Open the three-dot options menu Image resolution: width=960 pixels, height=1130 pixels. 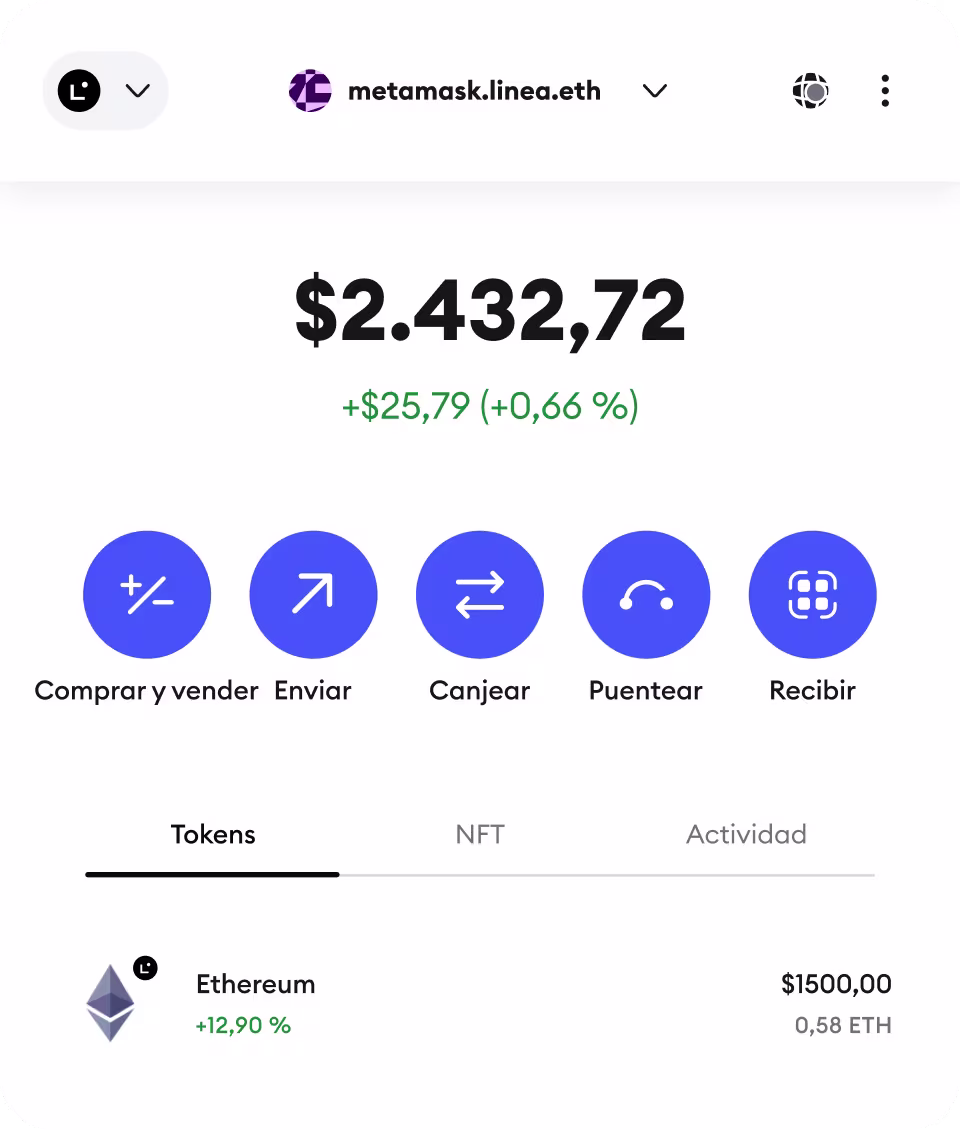click(x=885, y=91)
